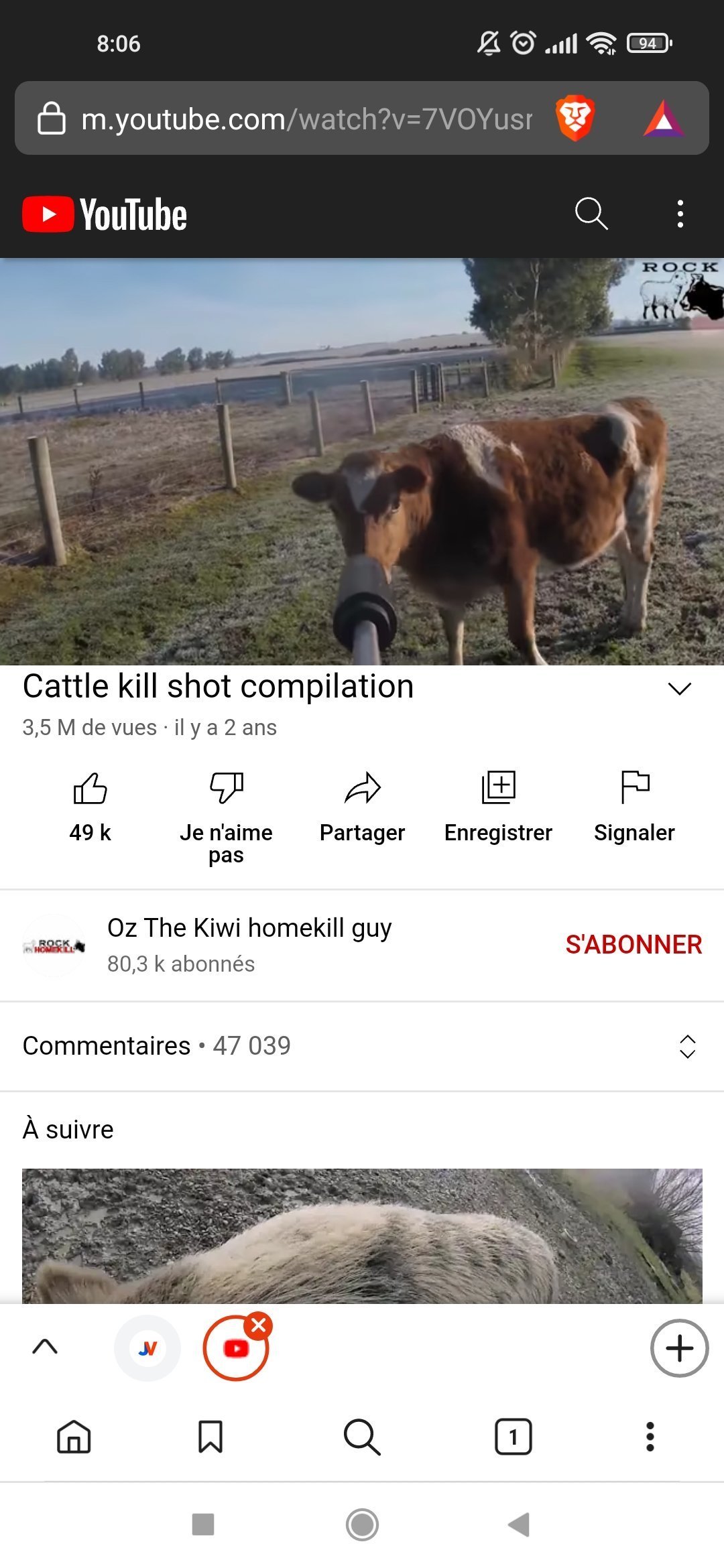Open the browser bookmarks icon

pos(210,1437)
